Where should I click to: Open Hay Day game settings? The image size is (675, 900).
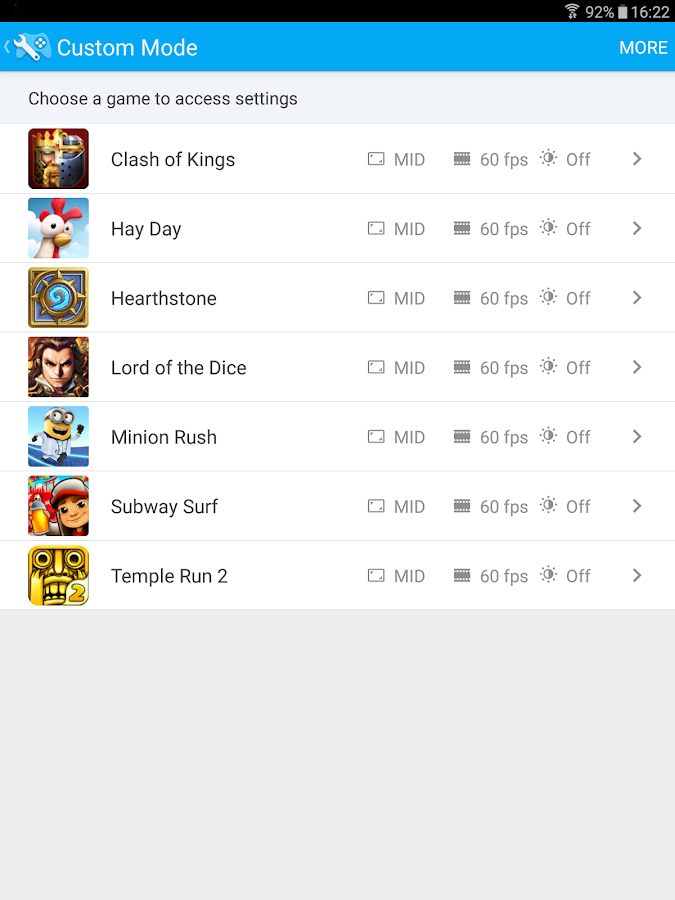337,228
